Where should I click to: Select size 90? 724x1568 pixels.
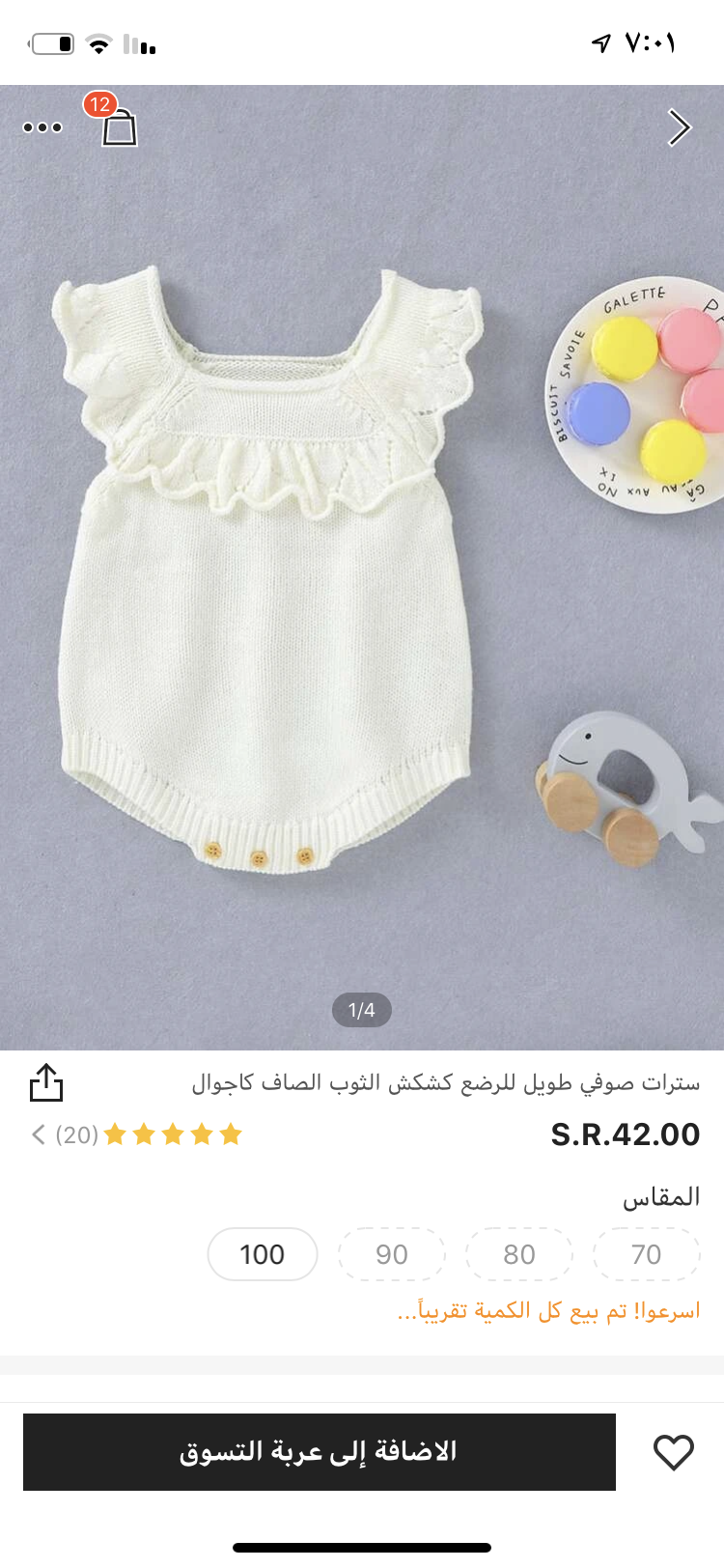coord(392,1254)
